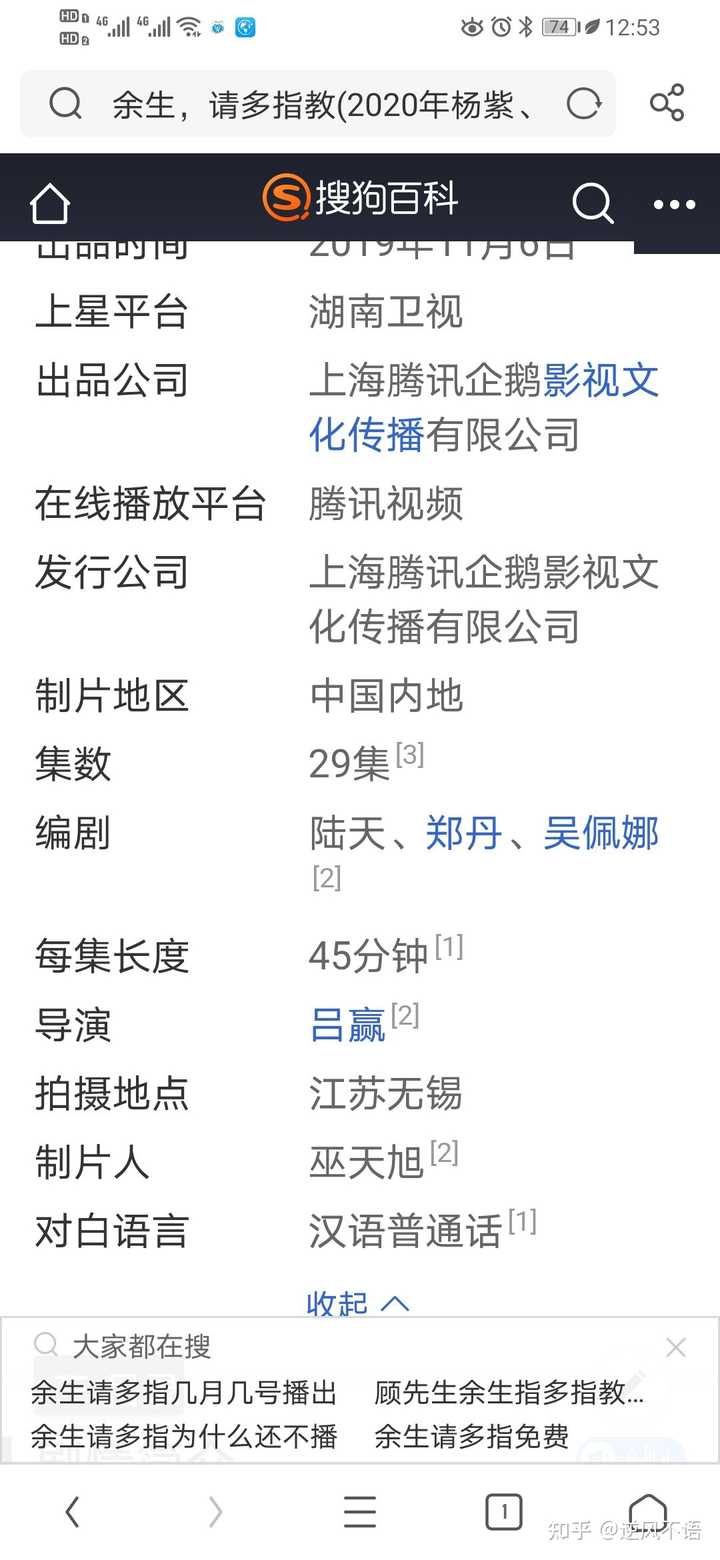
Task: Tap the browser home icon in bottom bar
Action: point(649,1512)
